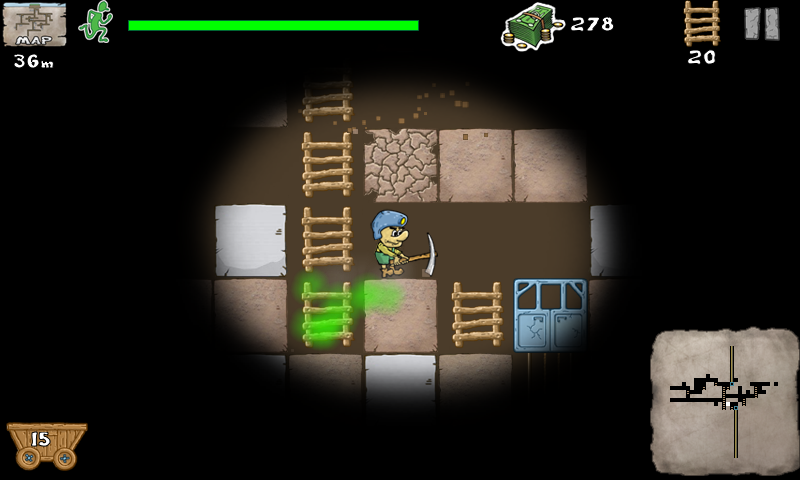Tap the ladder inventory icon
This screenshot has height=480, width=800.
pos(701,24)
